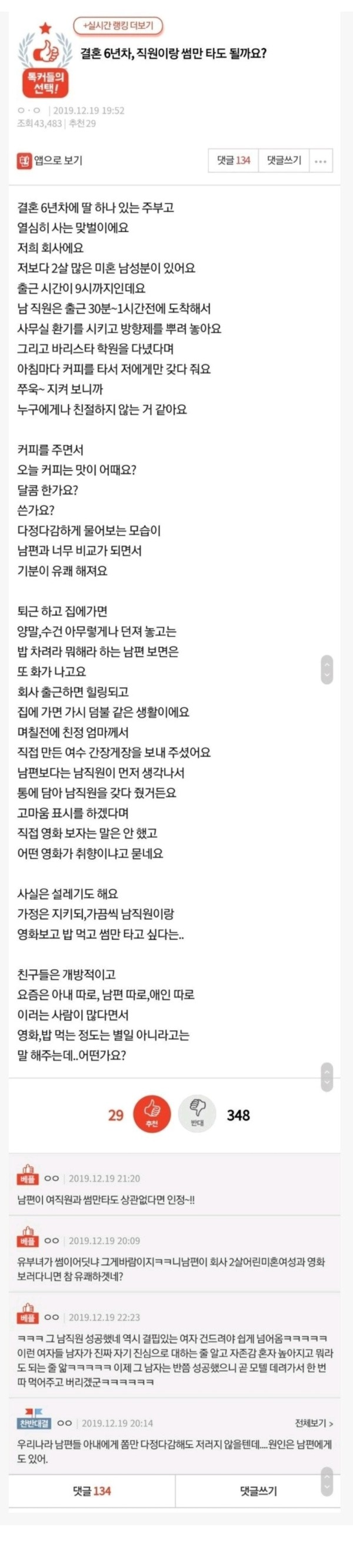Tap 댓글쓰기 beside the three-dot menu
The width and height of the screenshot is (353, 1568).
tap(284, 161)
